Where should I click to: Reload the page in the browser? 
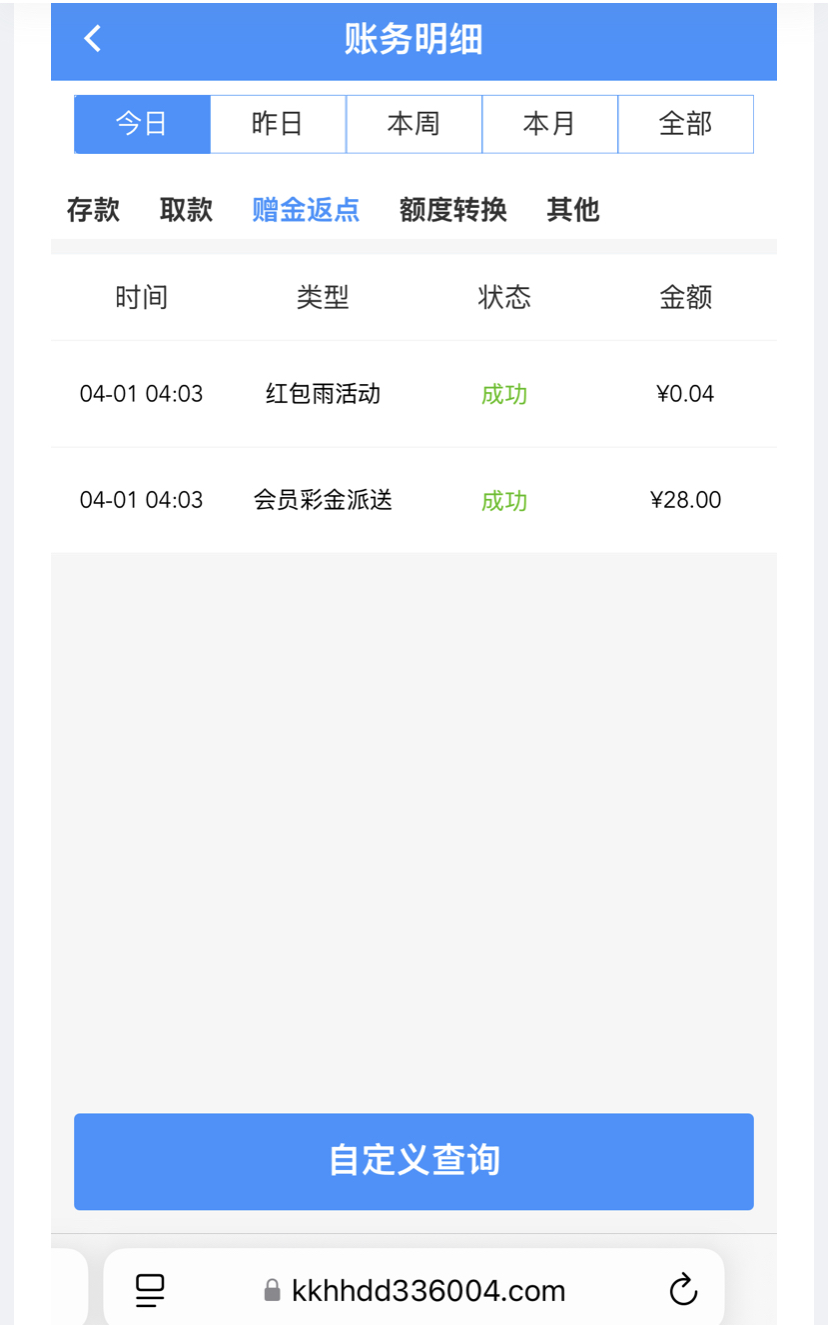point(683,1289)
